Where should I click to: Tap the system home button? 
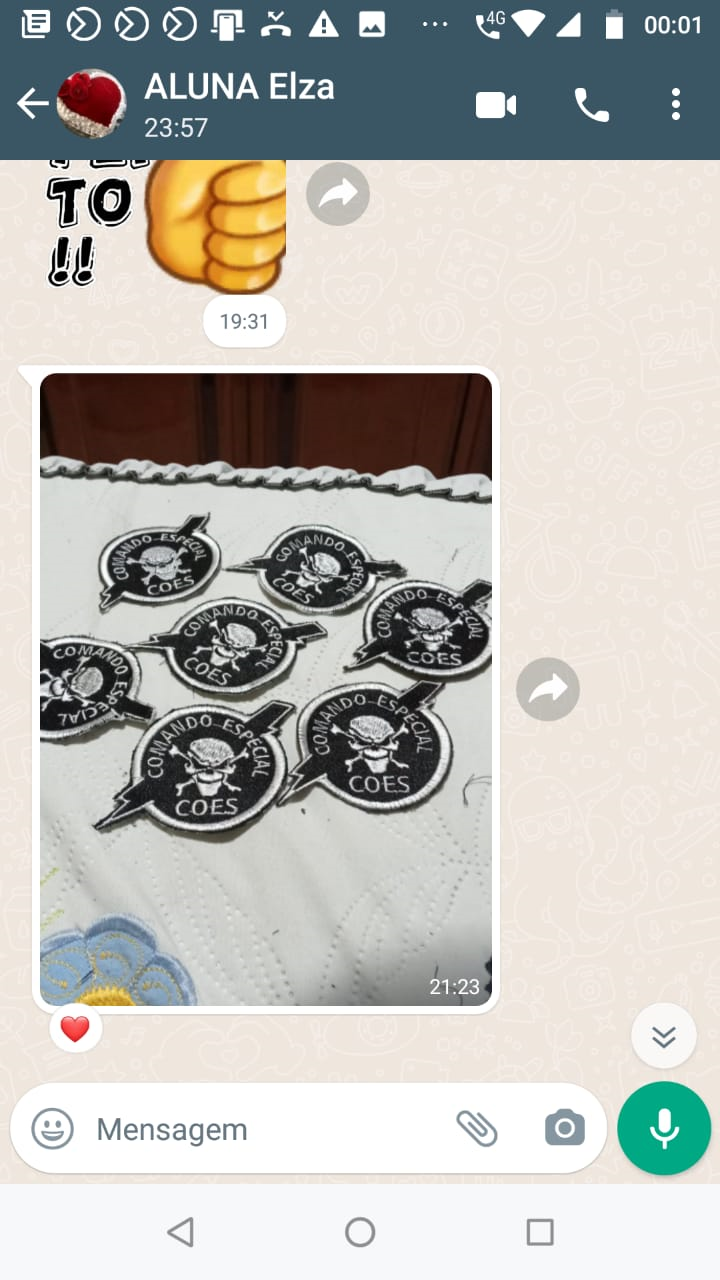tap(360, 1232)
